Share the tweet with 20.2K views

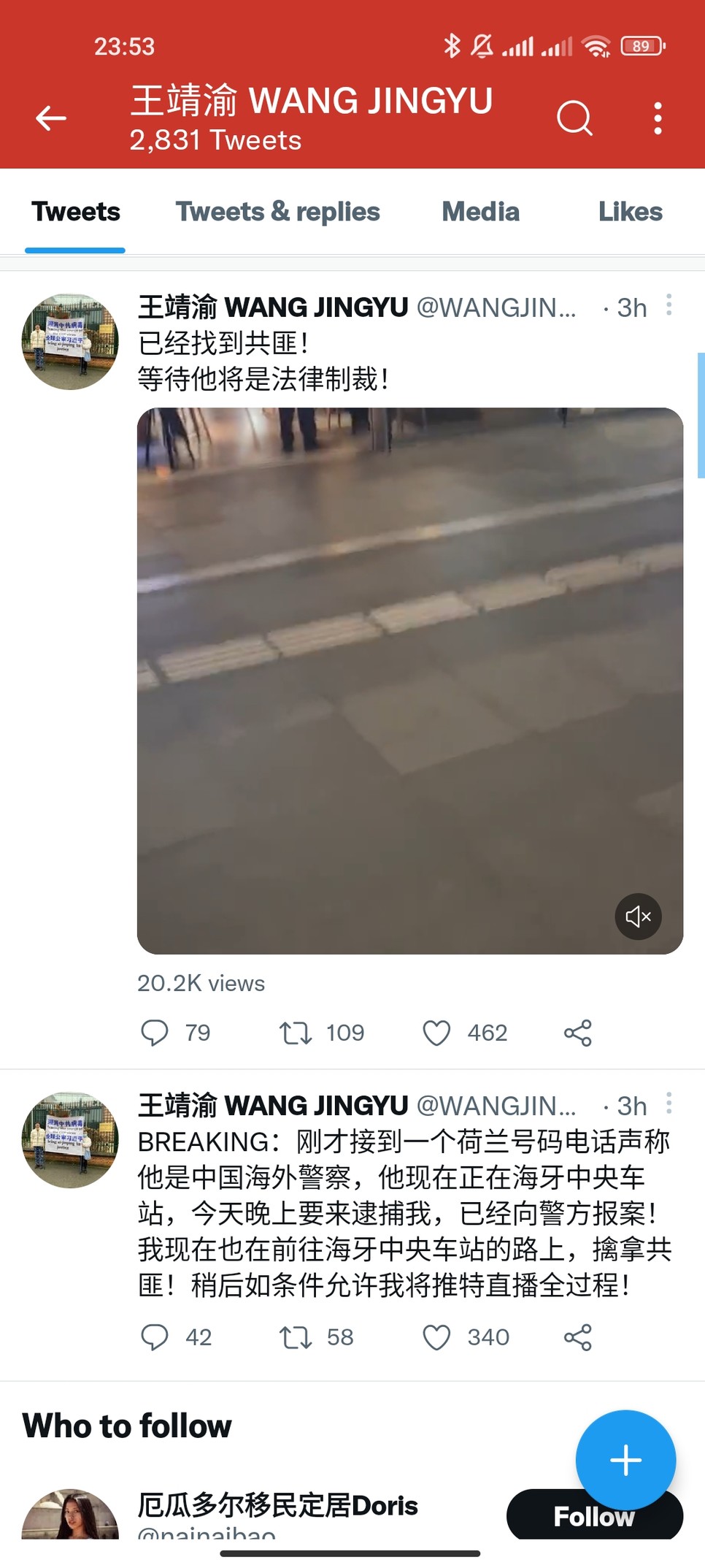[x=577, y=1033]
